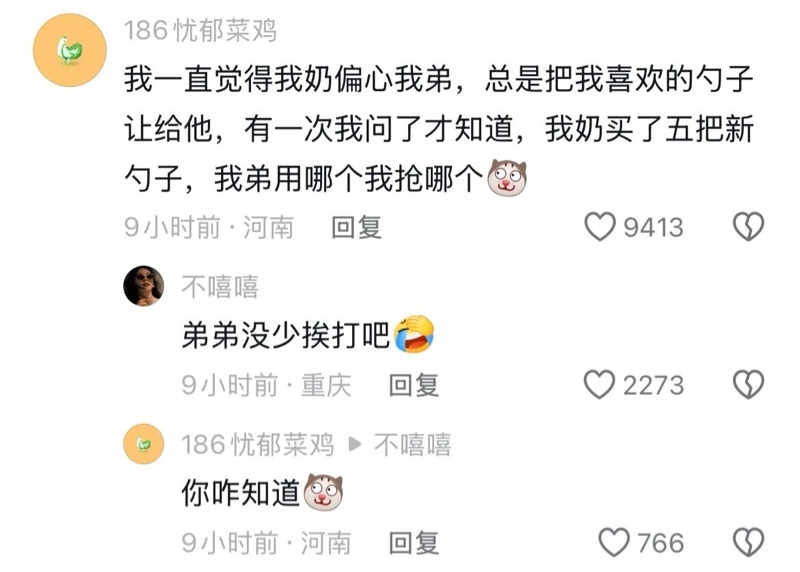This screenshot has width=800, height=572.
Task: Reply to 不嘻嘻's comment from 重庆
Action: click(x=413, y=385)
